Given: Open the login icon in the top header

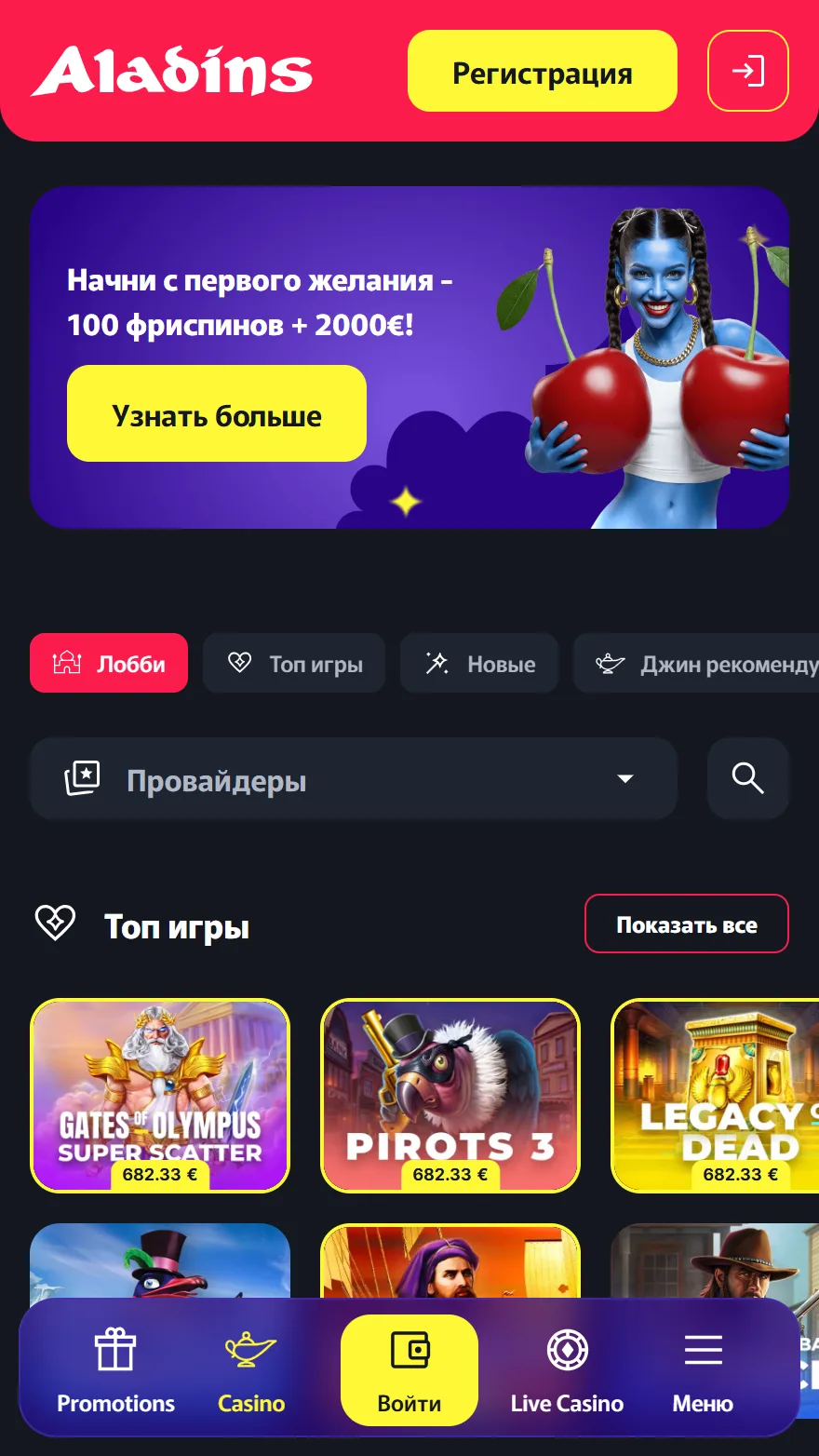Looking at the screenshot, I should [748, 71].
